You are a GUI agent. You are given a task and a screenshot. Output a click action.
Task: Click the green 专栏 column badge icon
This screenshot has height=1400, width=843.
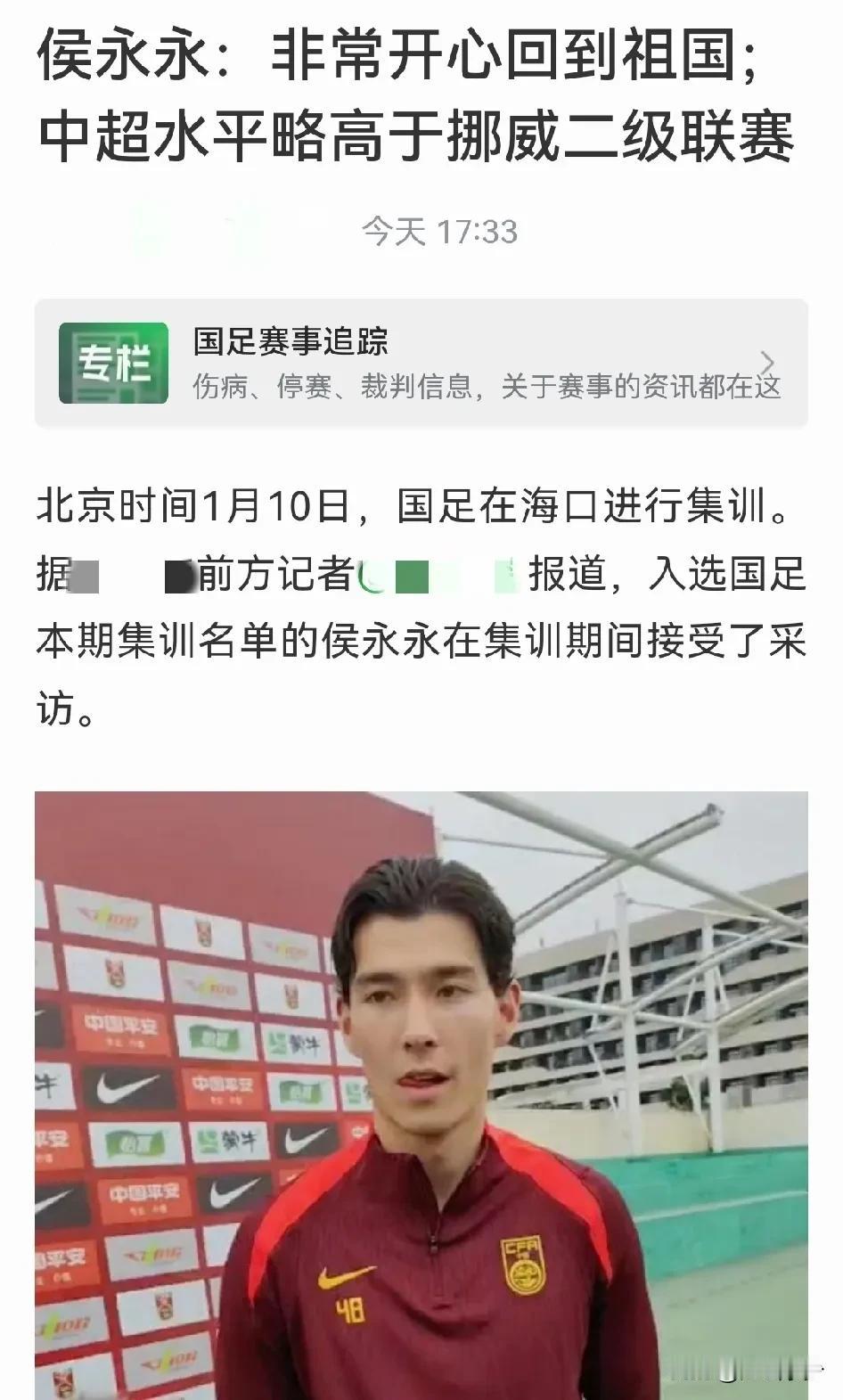coord(112,362)
